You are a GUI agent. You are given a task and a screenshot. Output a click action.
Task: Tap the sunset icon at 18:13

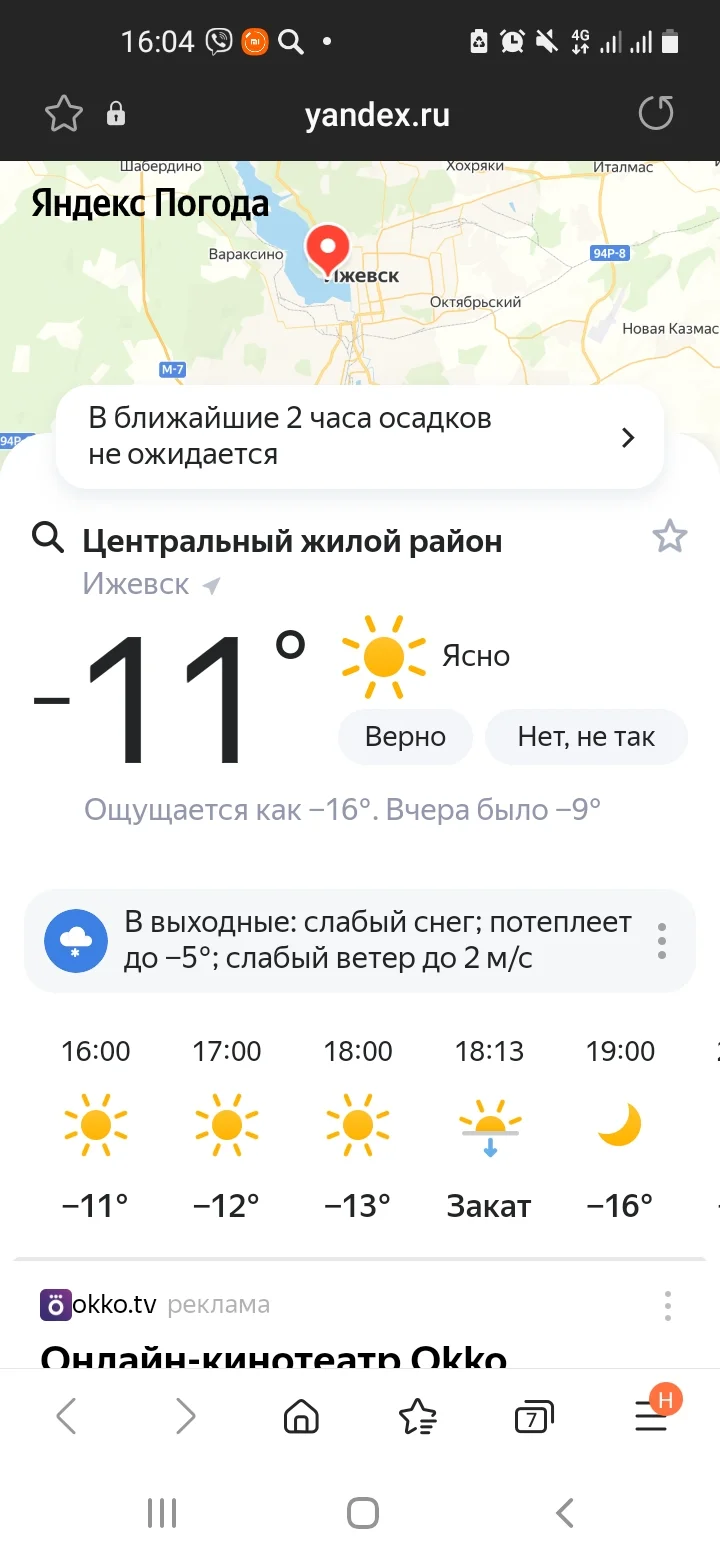(x=488, y=1125)
